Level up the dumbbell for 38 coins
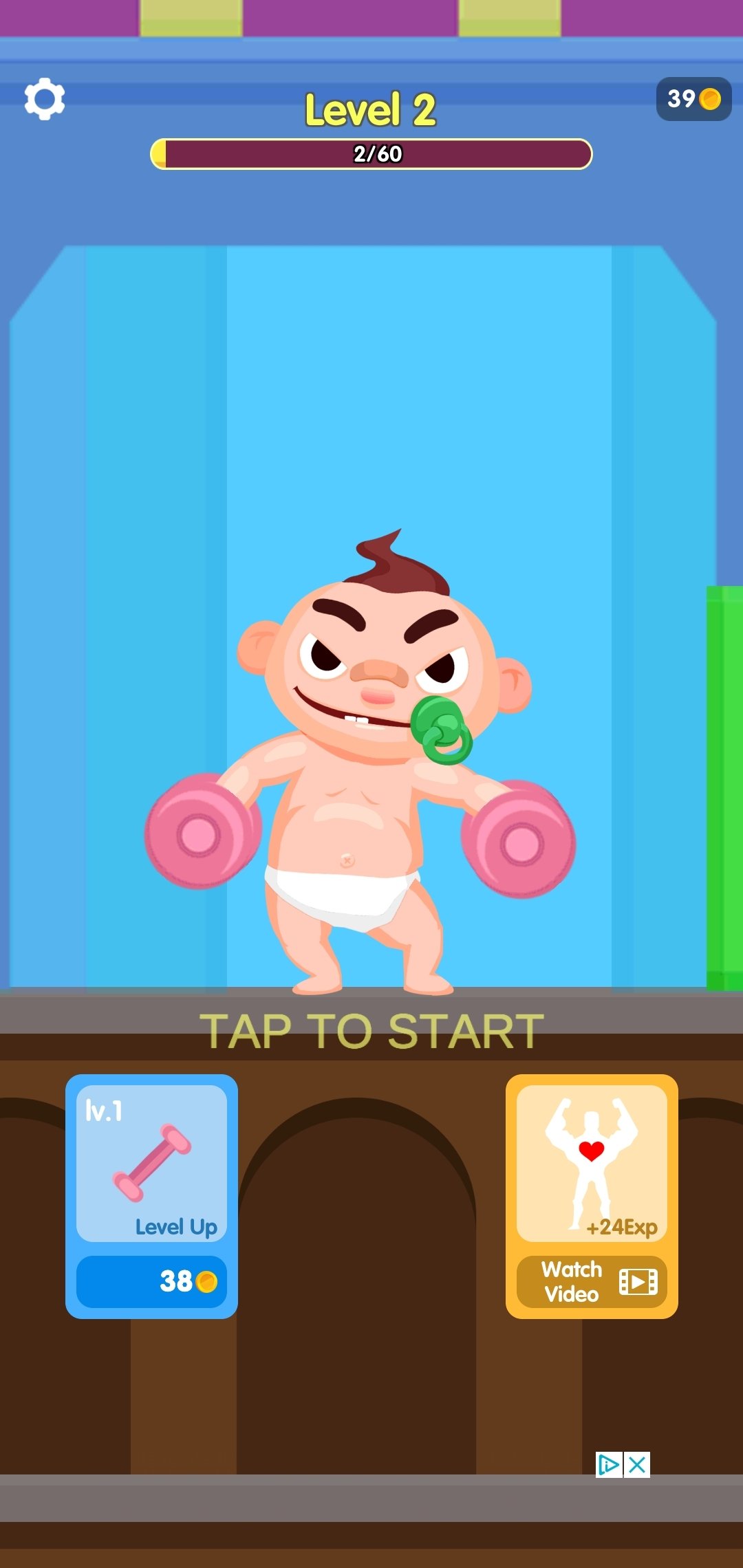Viewport: 743px width, 1568px height. click(x=151, y=1281)
